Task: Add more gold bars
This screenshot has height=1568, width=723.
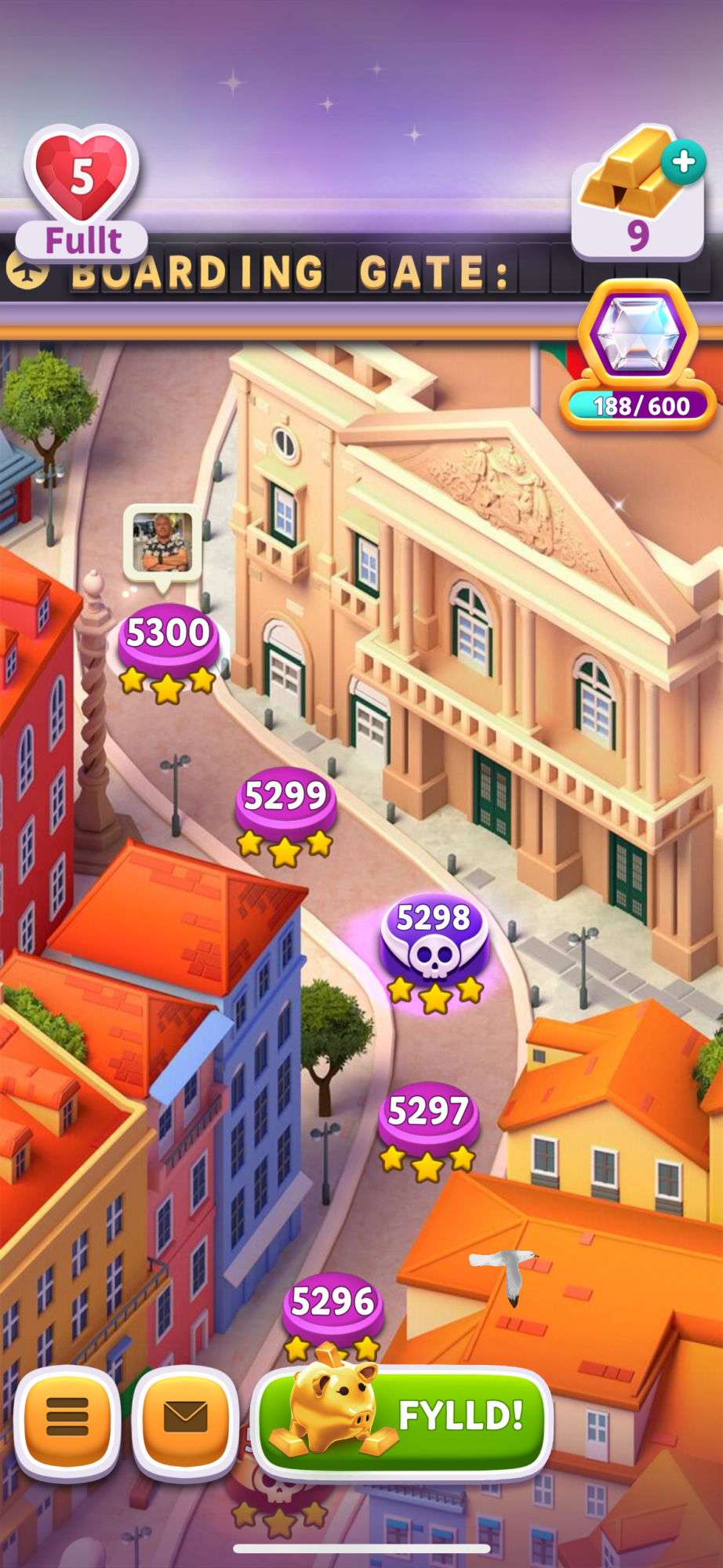Action: click(x=683, y=162)
